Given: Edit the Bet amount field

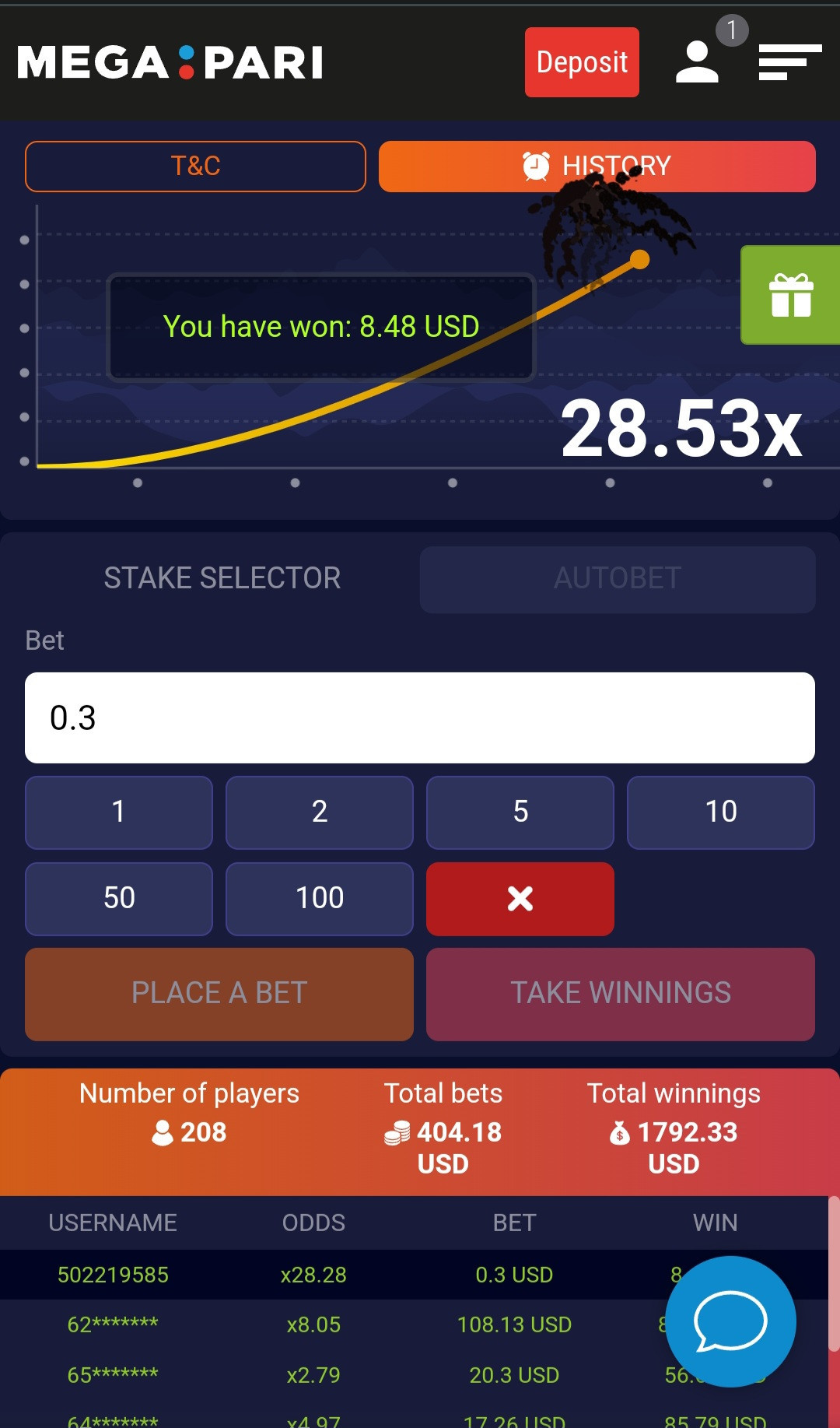Looking at the screenshot, I should tap(420, 718).
